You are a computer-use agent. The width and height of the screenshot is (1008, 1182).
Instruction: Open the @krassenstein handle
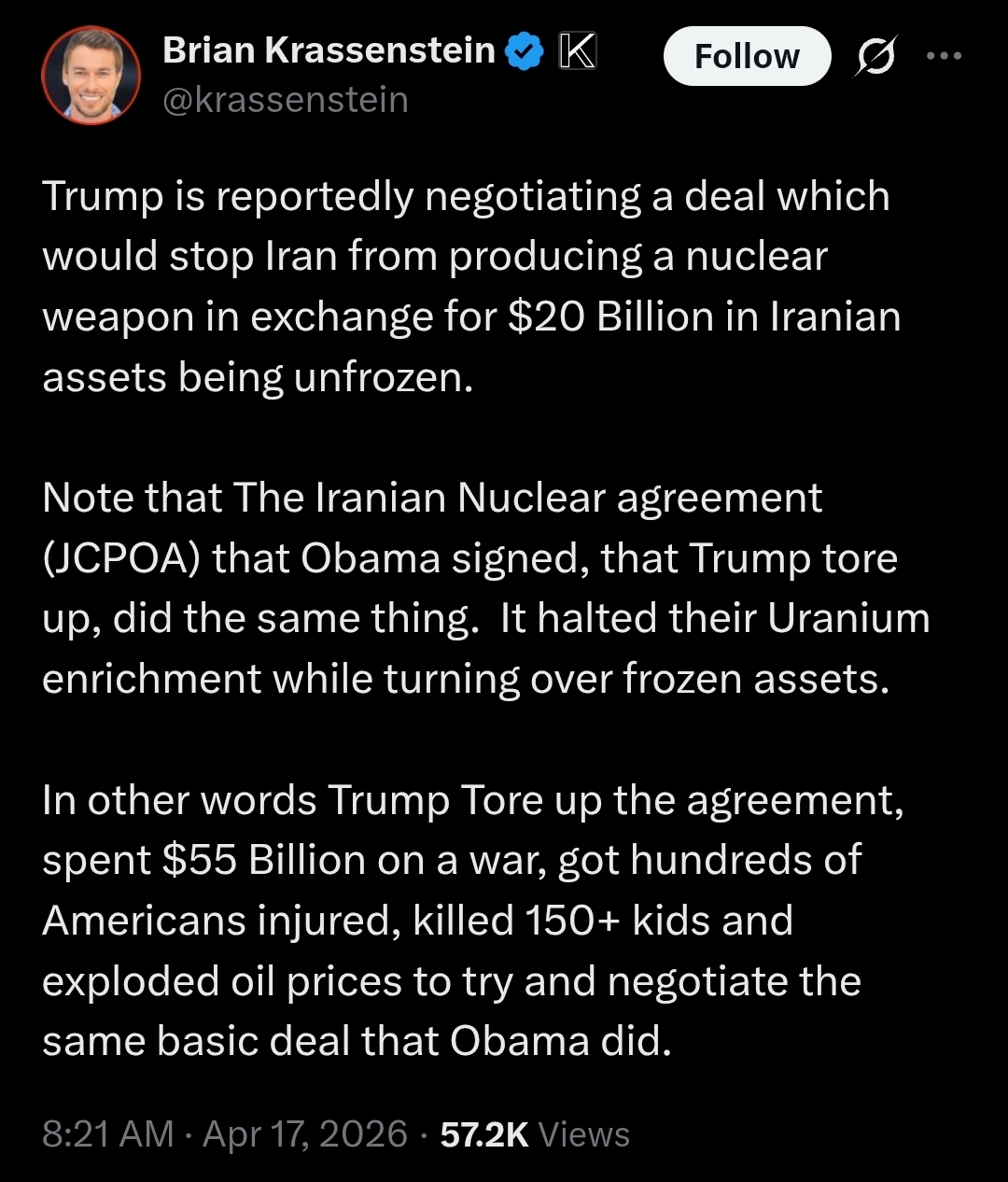click(x=286, y=100)
